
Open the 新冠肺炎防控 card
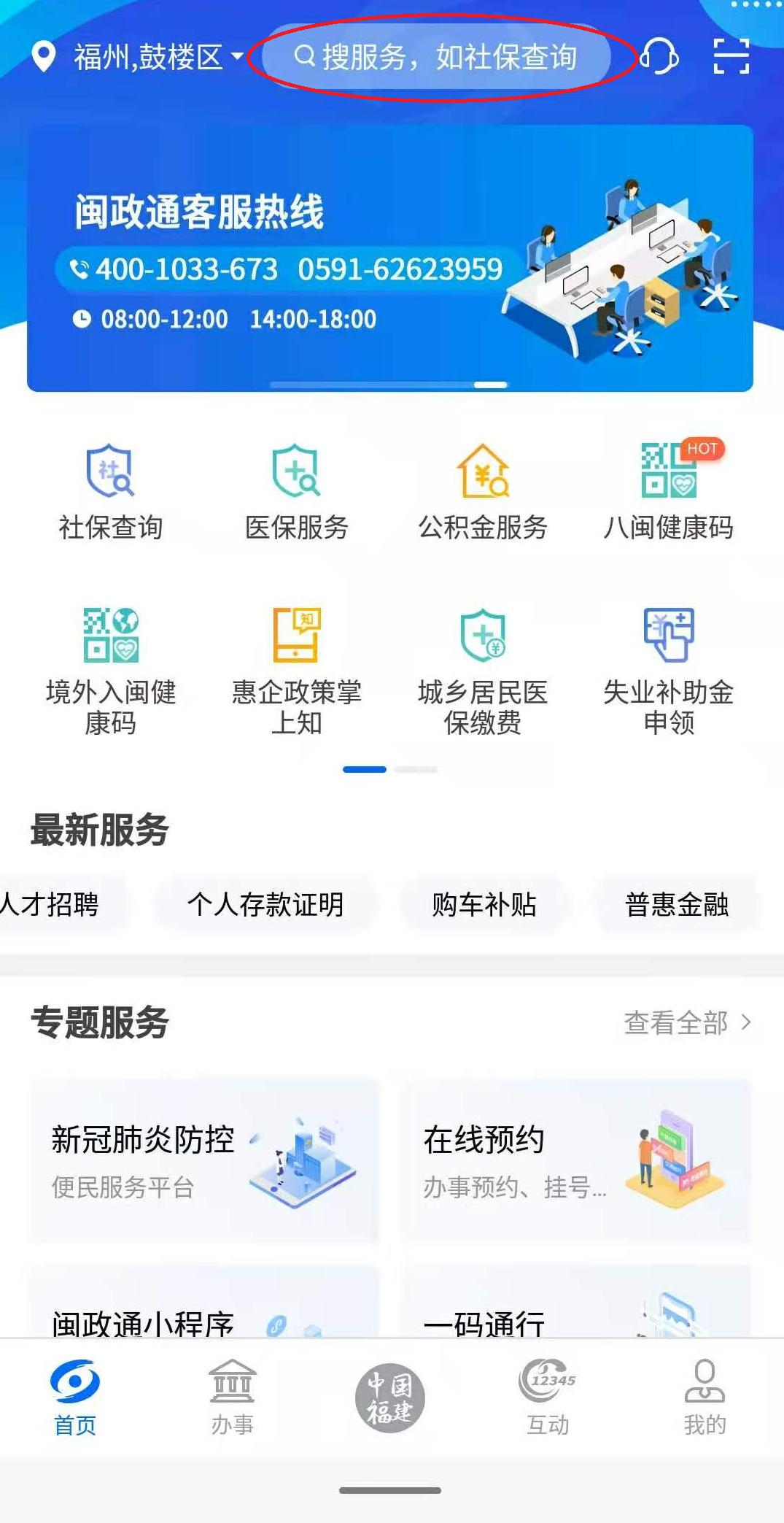[x=204, y=1160]
